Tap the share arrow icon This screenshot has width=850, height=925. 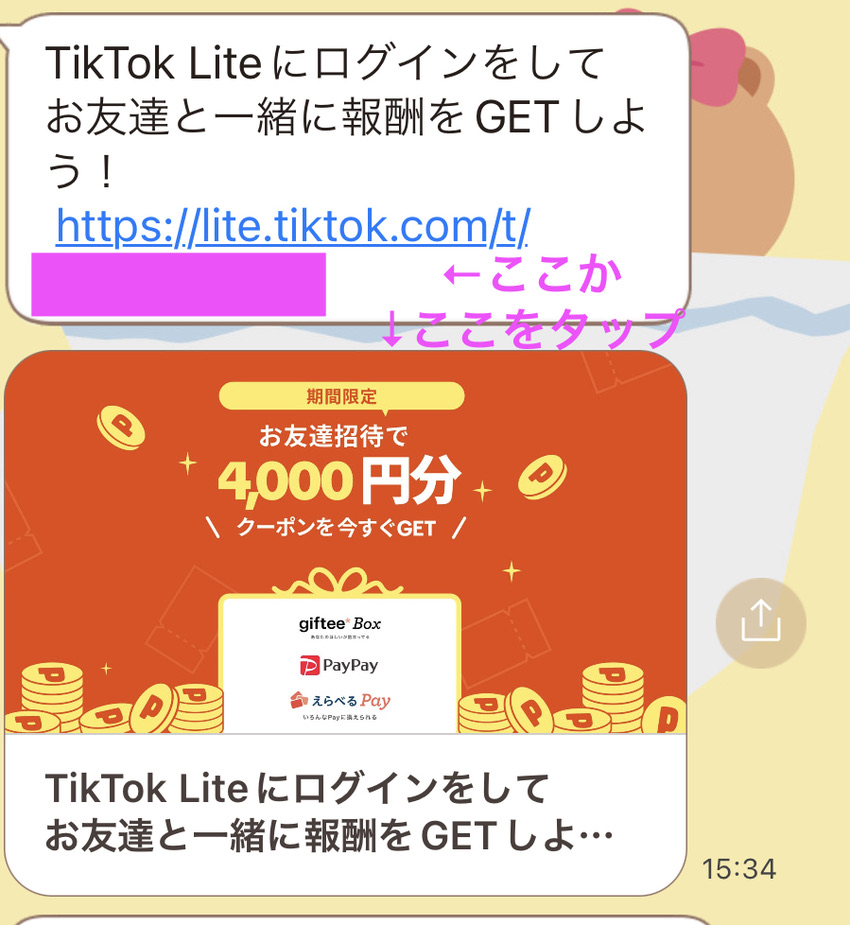tap(761, 622)
